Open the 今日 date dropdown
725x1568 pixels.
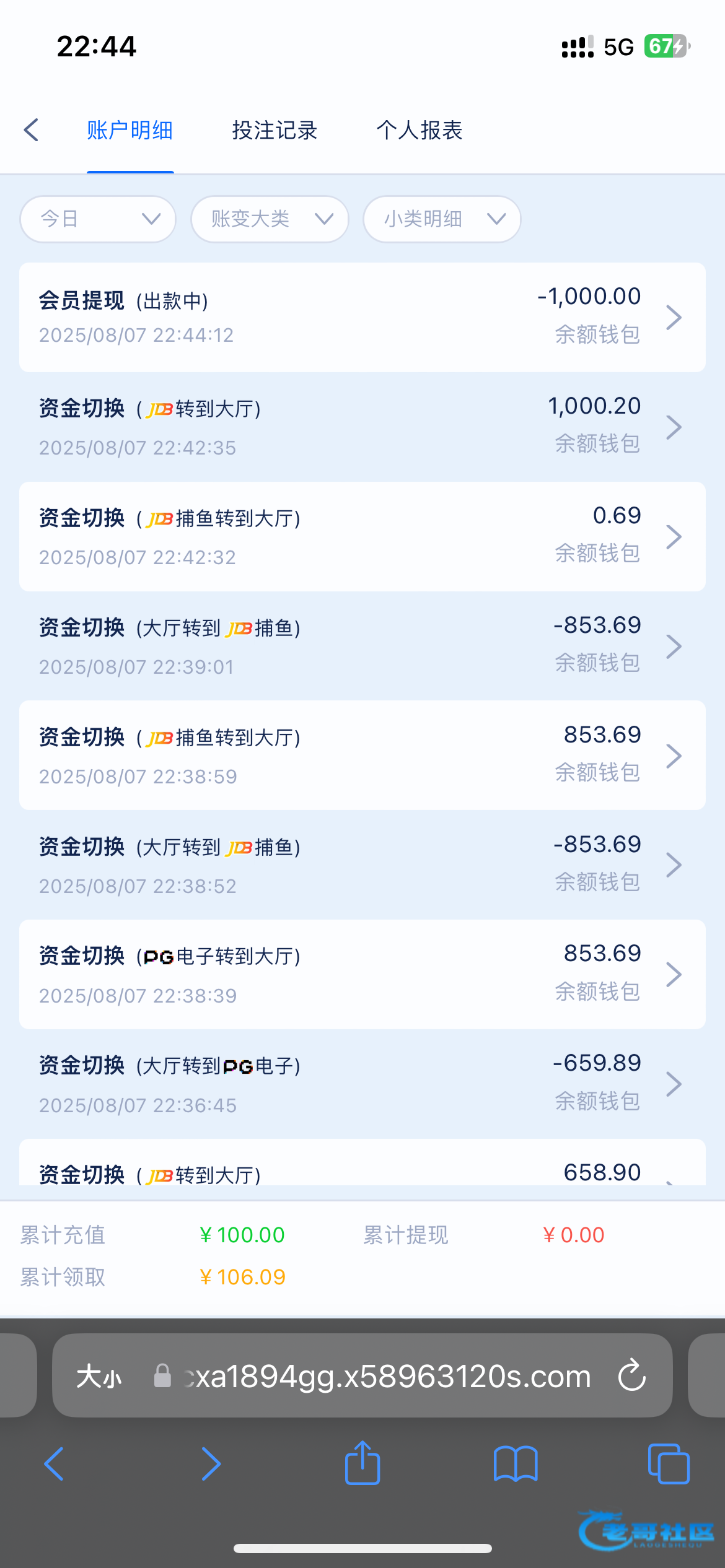click(98, 219)
